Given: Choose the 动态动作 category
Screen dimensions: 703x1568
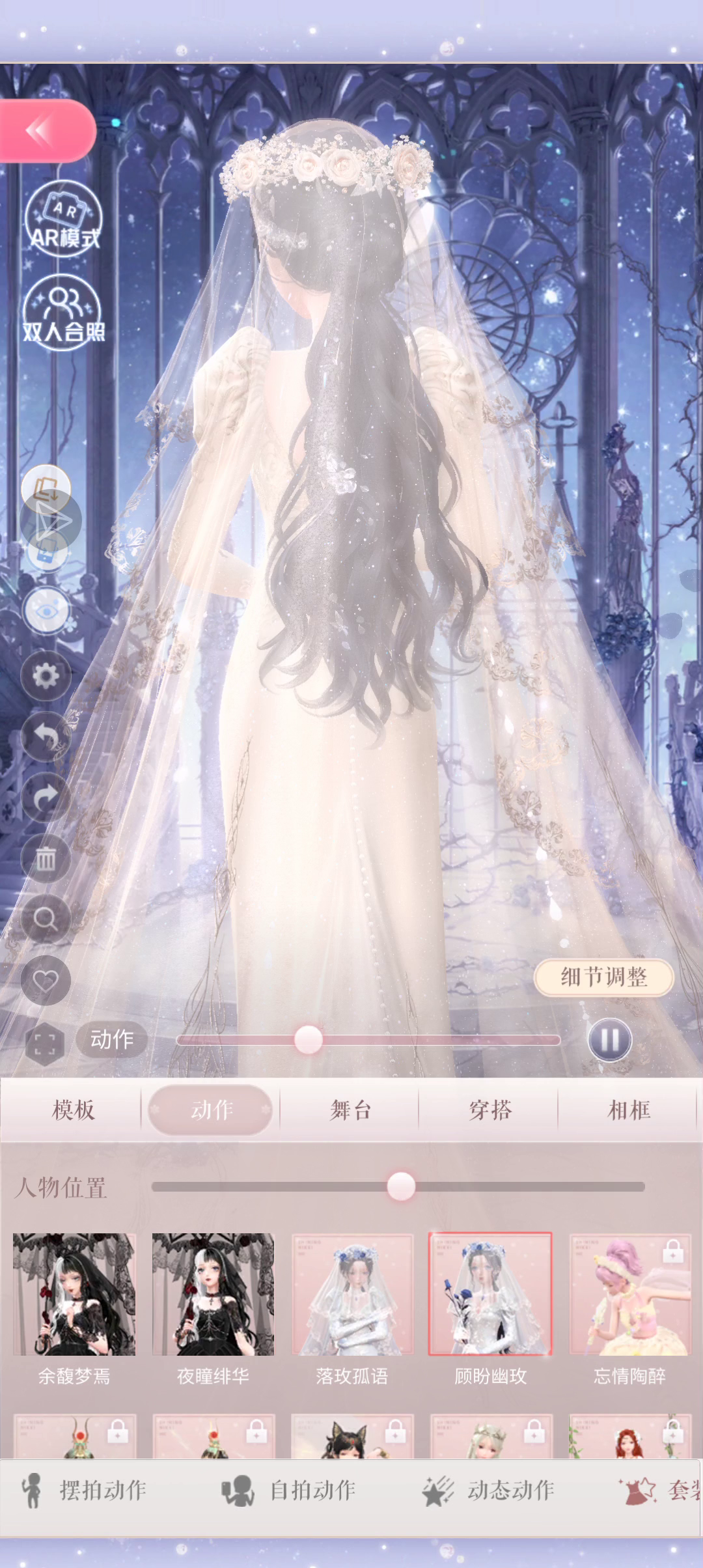Looking at the screenshot, I should coord(488,1490).
